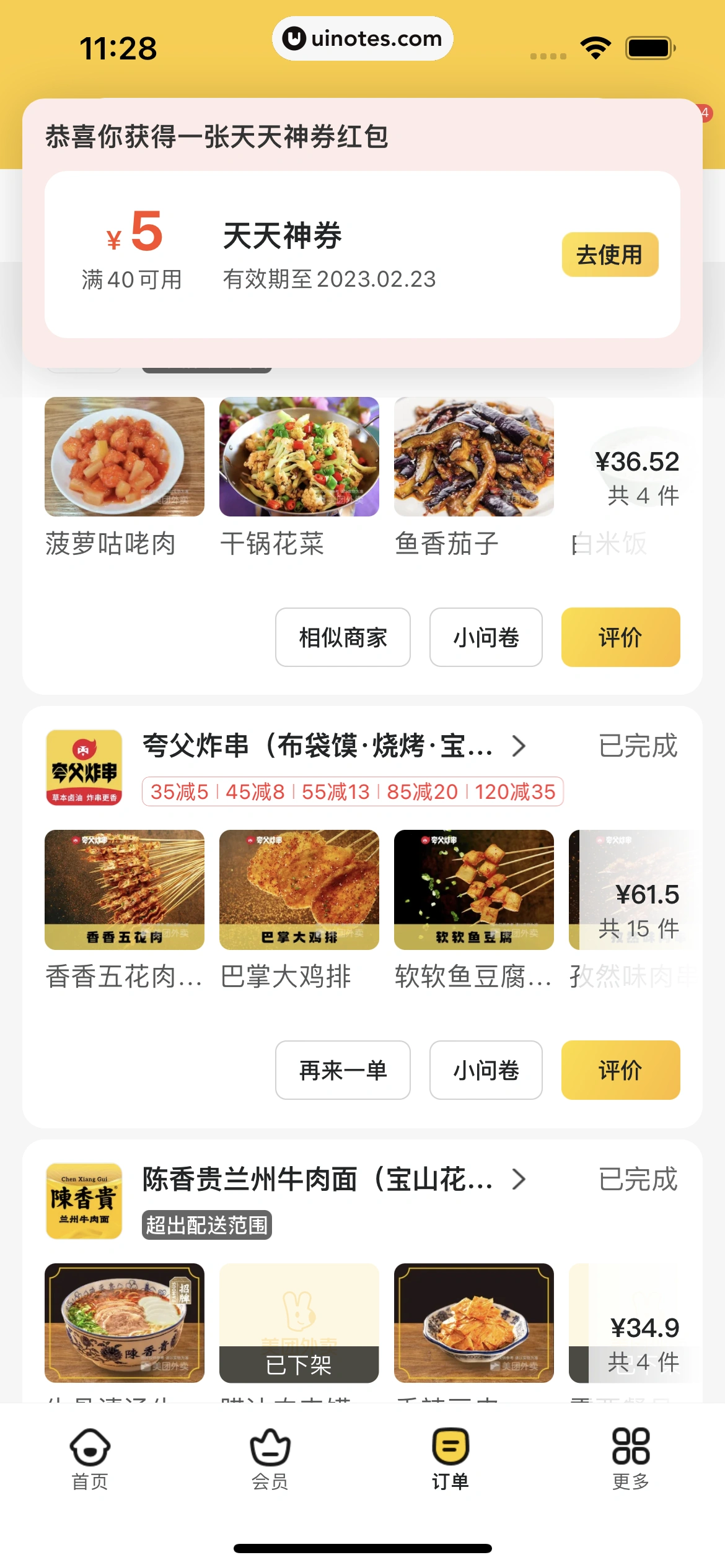Open 相似商家 for the first order
Image resolution: width=725 pixels, height=1568 pixels.
[x=343, y=637]
